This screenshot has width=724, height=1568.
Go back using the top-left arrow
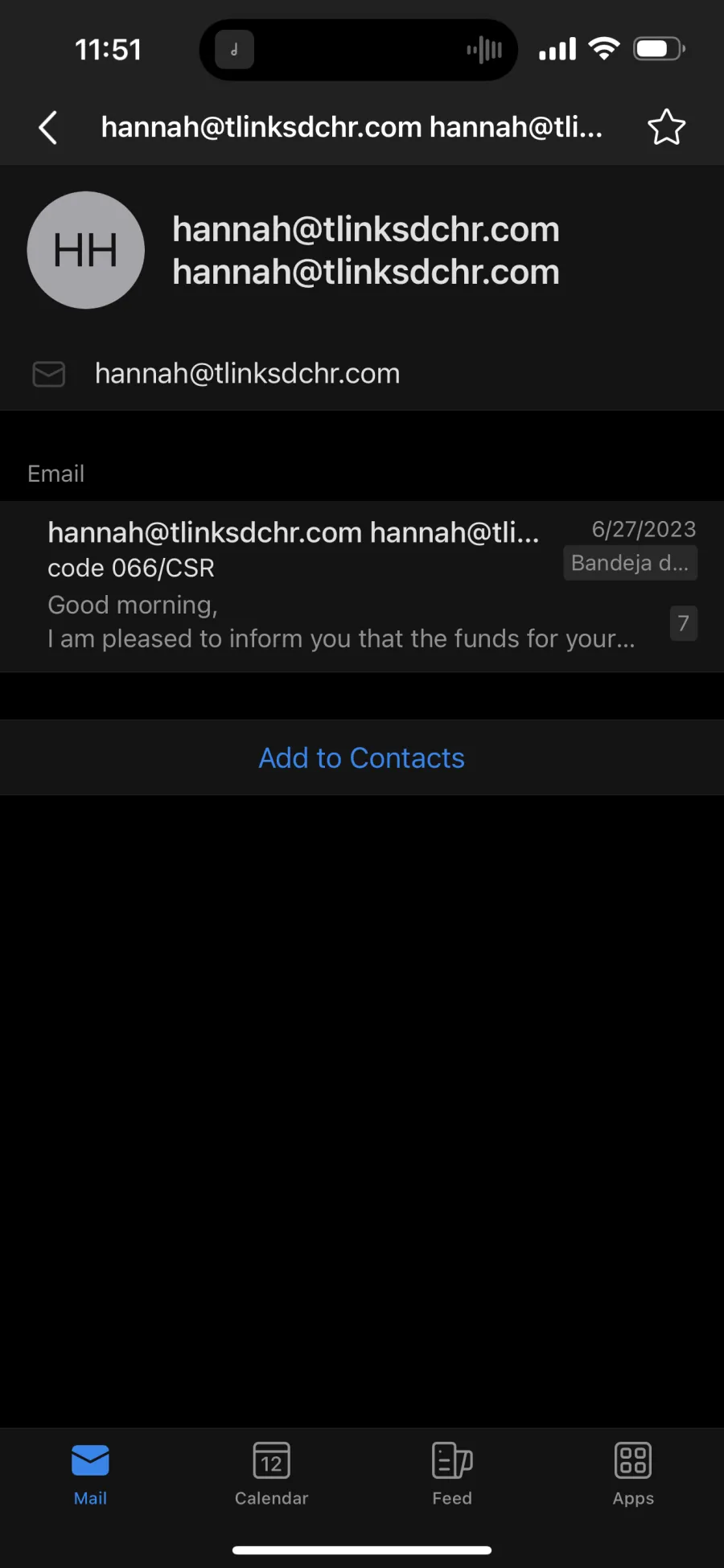[x=47, y=127]
